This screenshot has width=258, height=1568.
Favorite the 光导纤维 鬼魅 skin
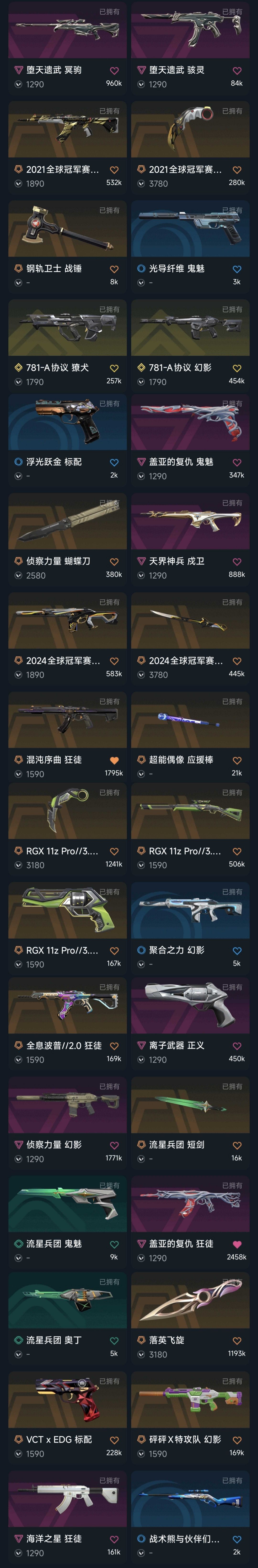(x=237, y=269)
